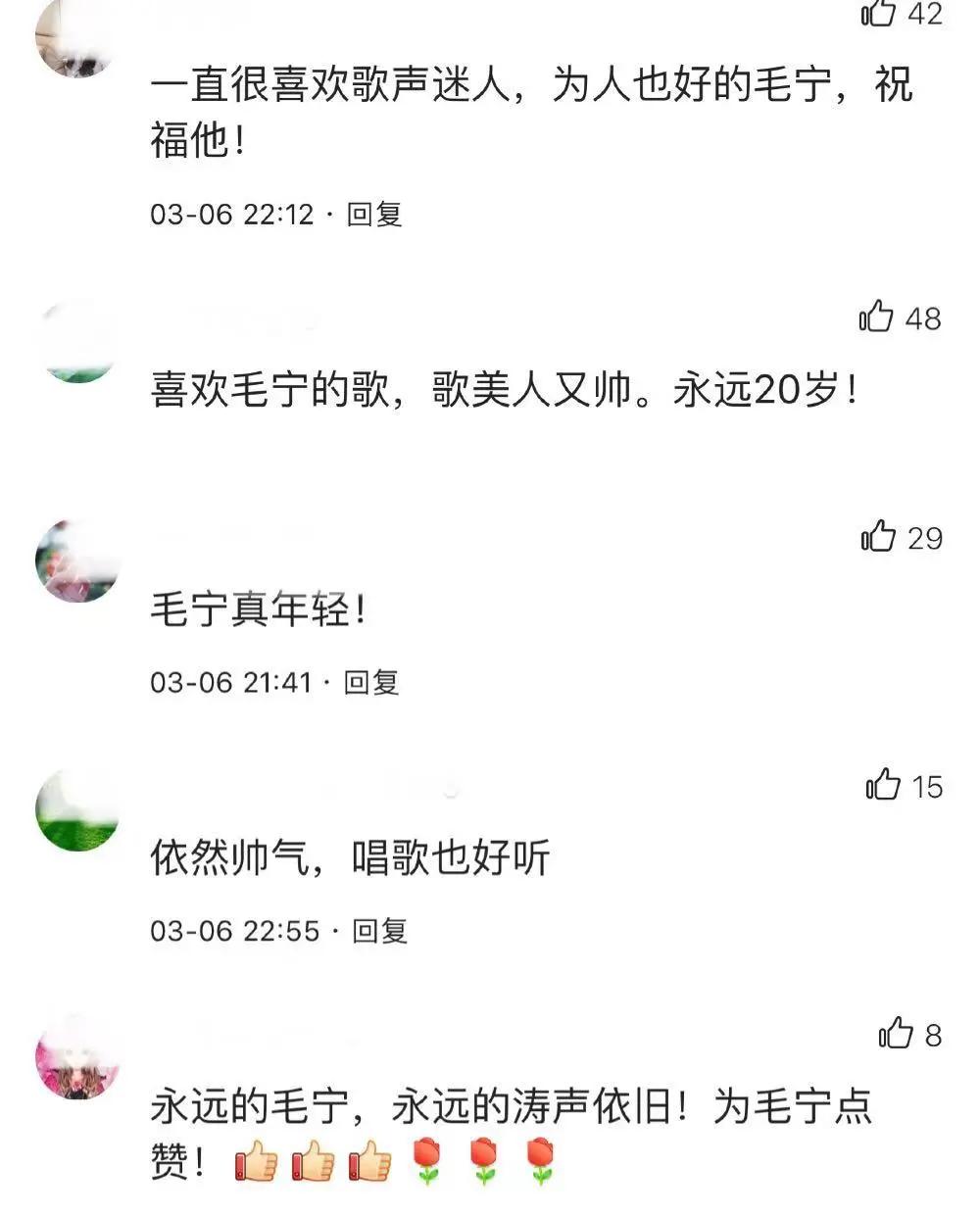Open avatar of the 永远的涛声依旧 commenter
The width and height of the screenshot is (980, 1216).
tap(77, 1057)
